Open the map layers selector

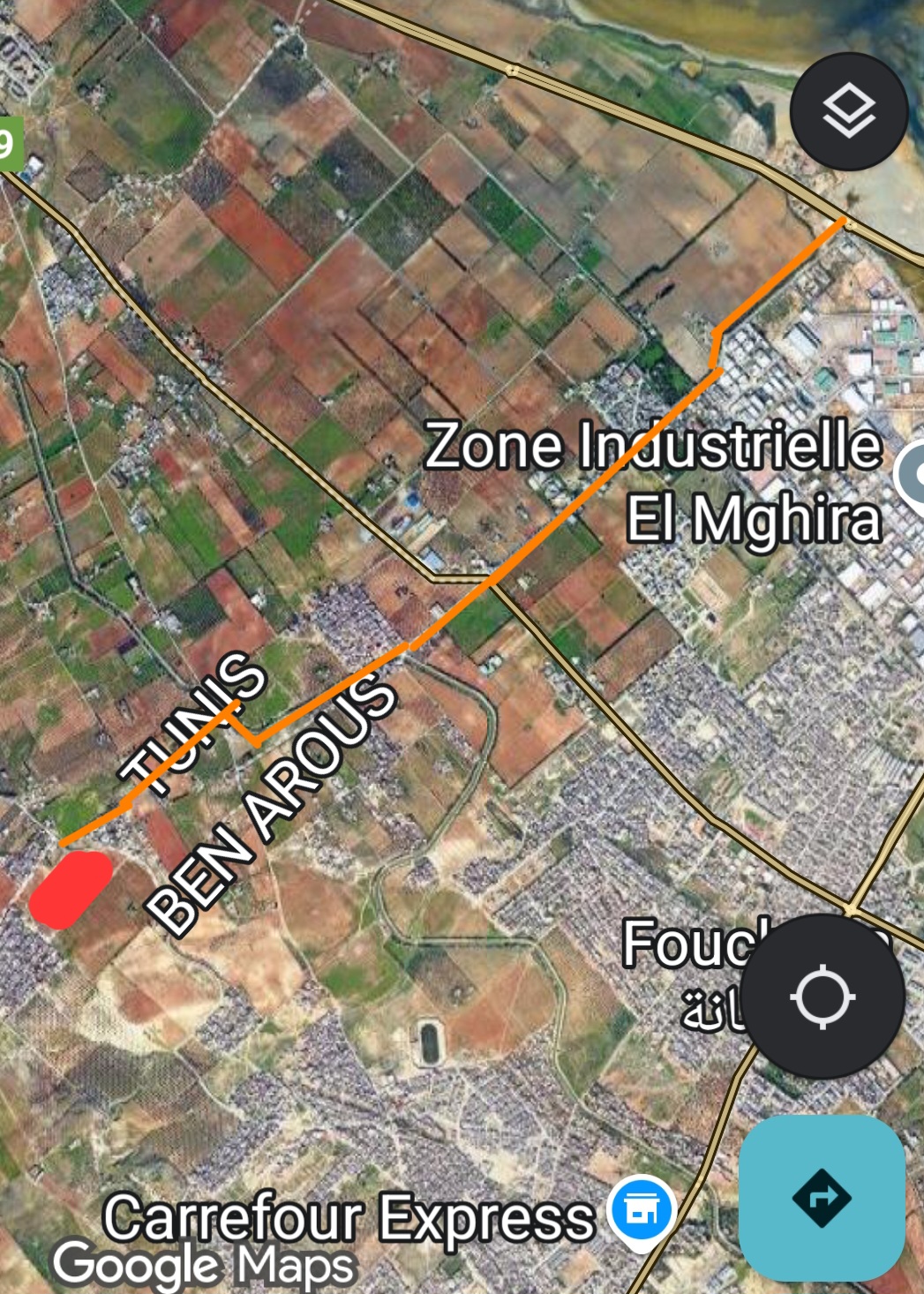pos(848,111)
